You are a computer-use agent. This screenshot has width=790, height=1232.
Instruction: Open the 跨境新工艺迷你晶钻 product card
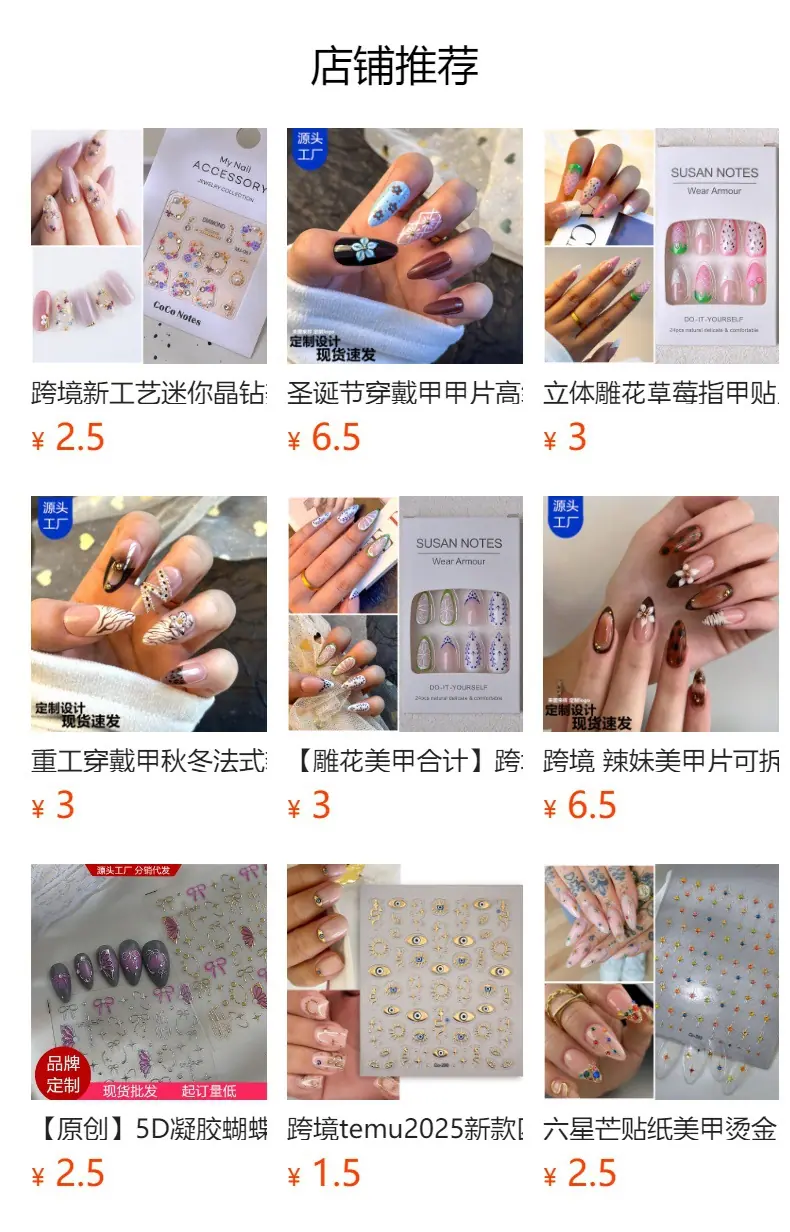(x=149, y=292)
